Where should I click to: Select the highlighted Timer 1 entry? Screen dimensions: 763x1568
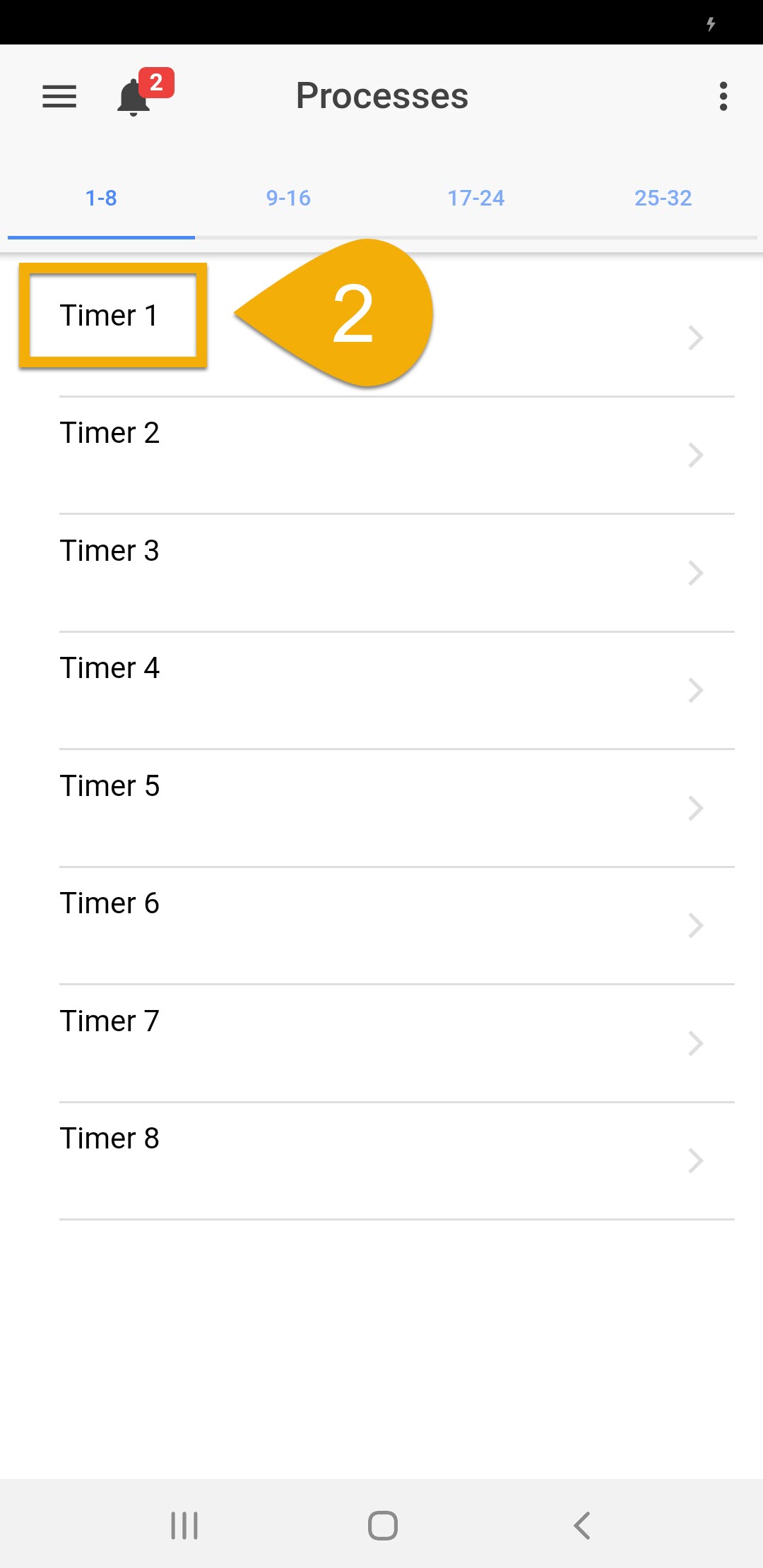pos(110,315)
